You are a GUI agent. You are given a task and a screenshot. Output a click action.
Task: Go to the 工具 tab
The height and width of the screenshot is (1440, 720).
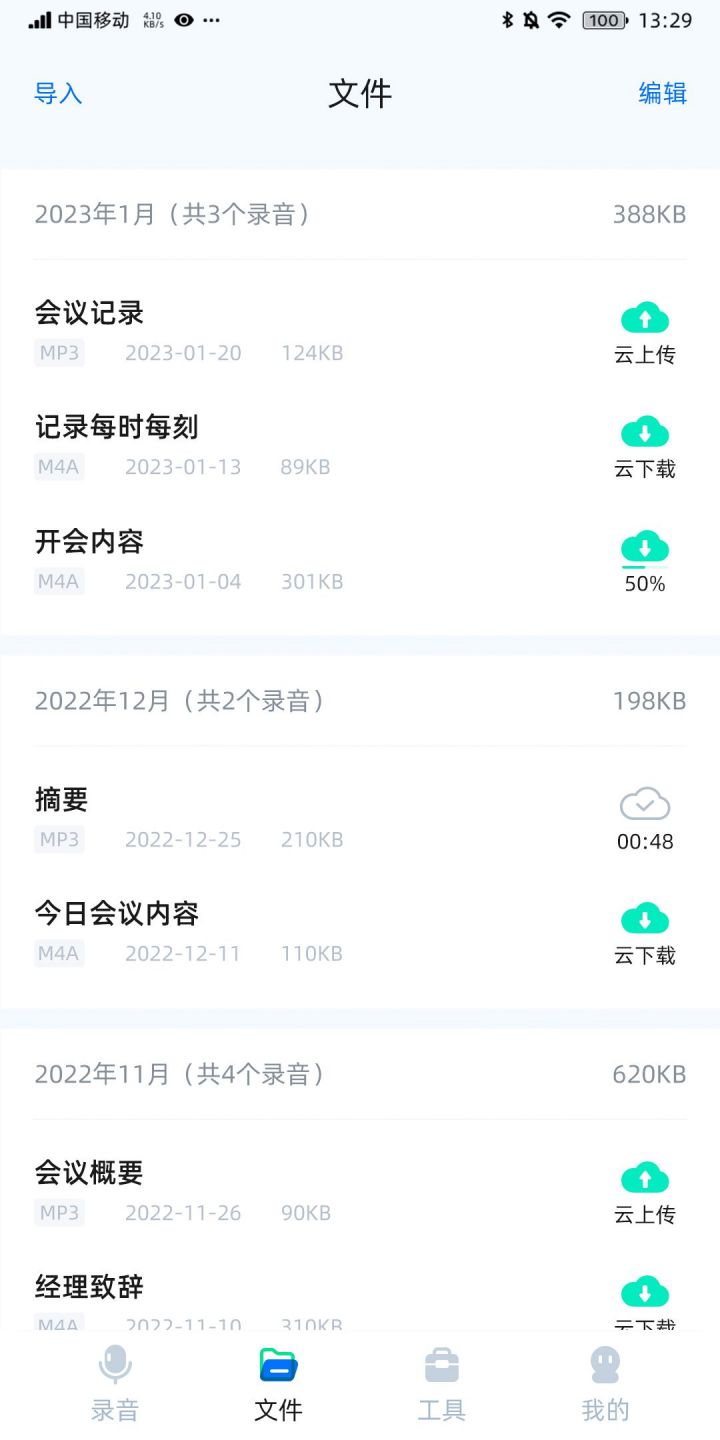pos(441,1384)
